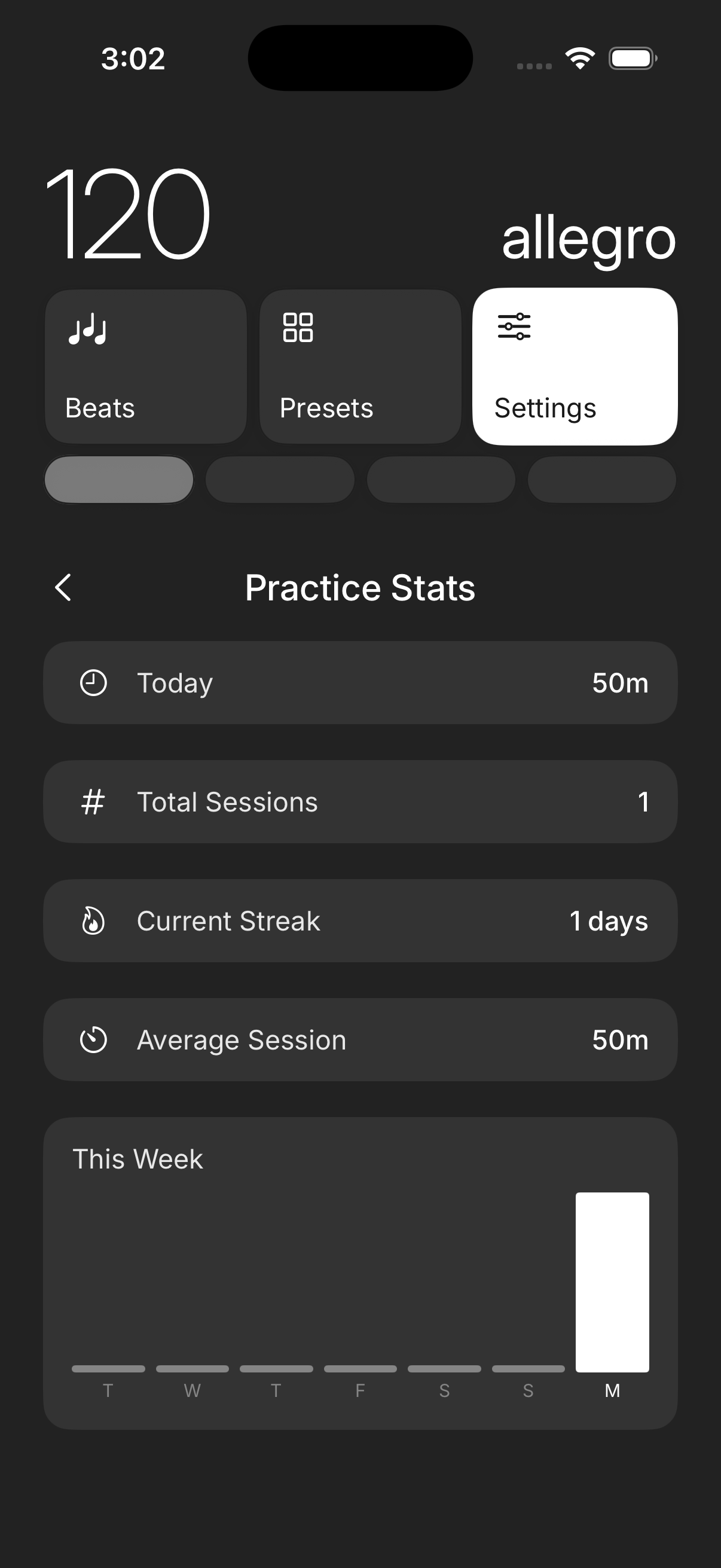
Task: Click the hash icon for Total Sessions
Action: tap(94, 802)
